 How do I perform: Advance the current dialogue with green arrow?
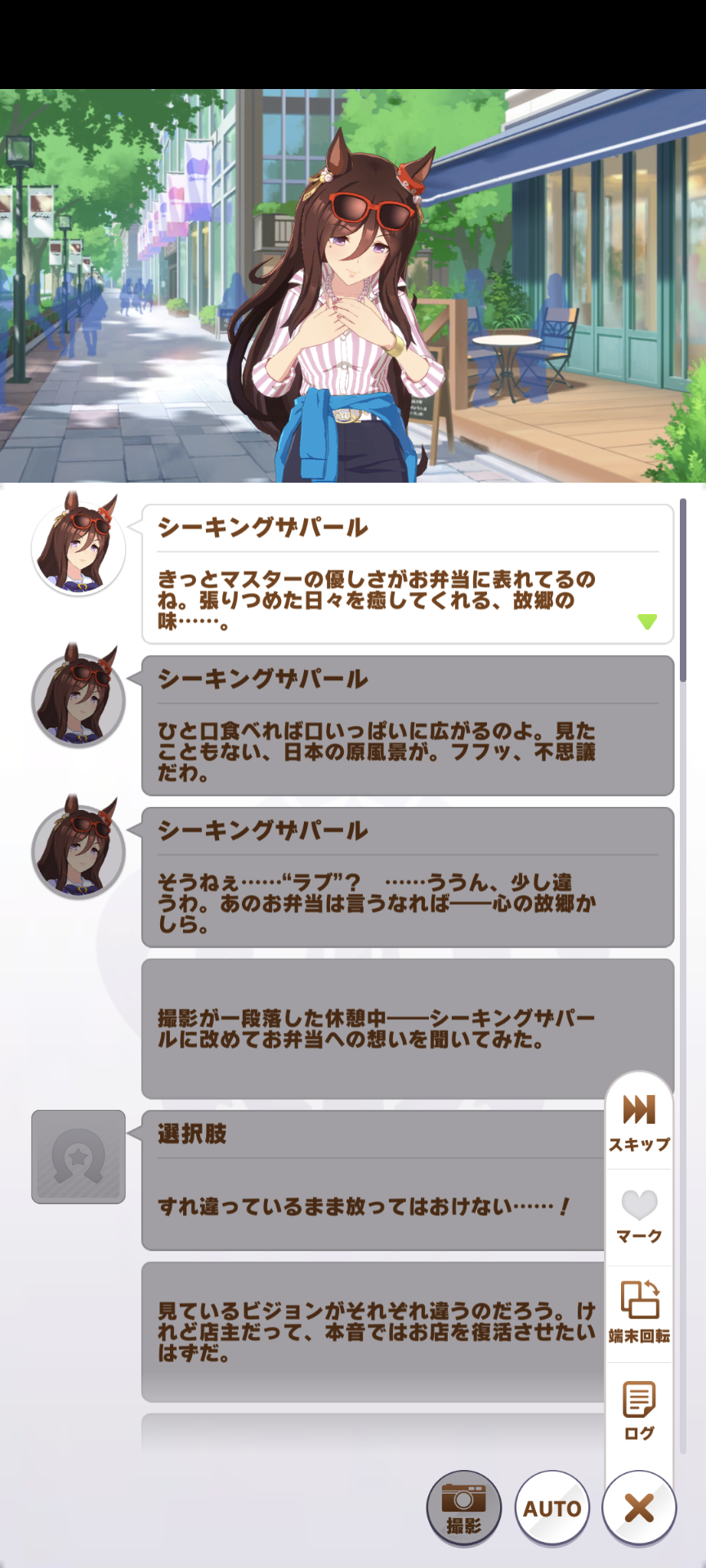(647, 621)
